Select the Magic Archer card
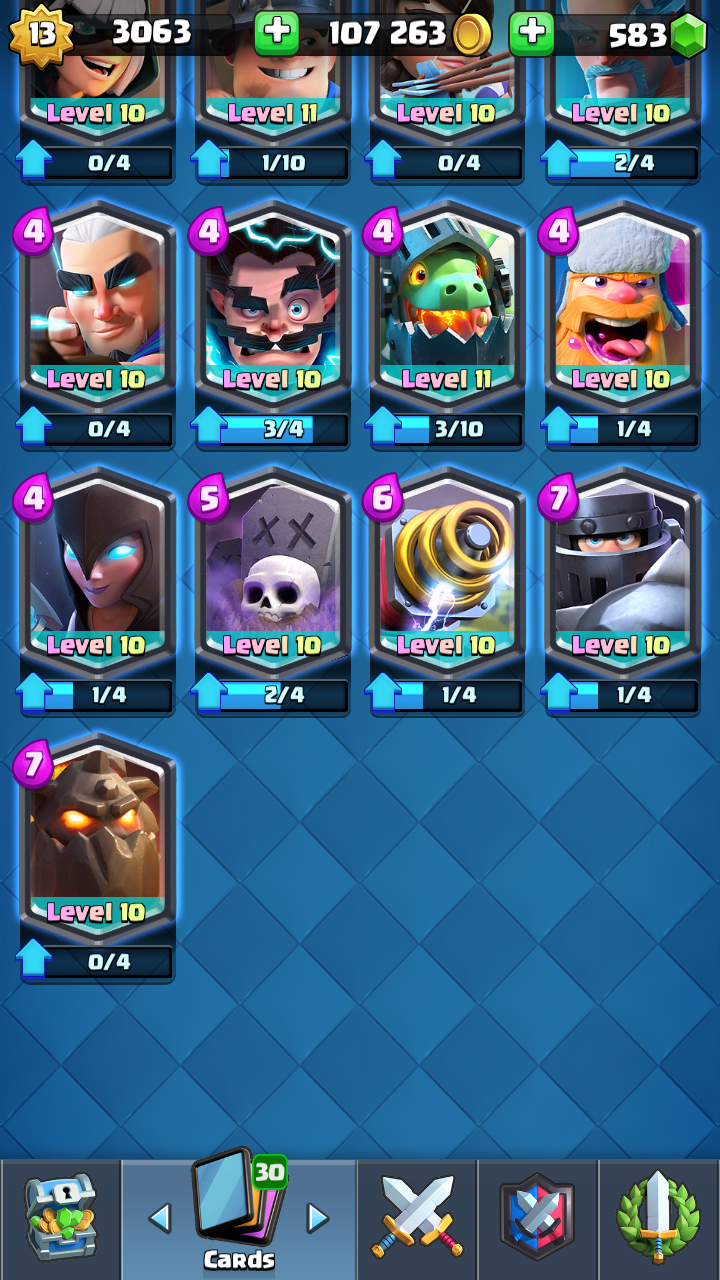 [98, 327]
